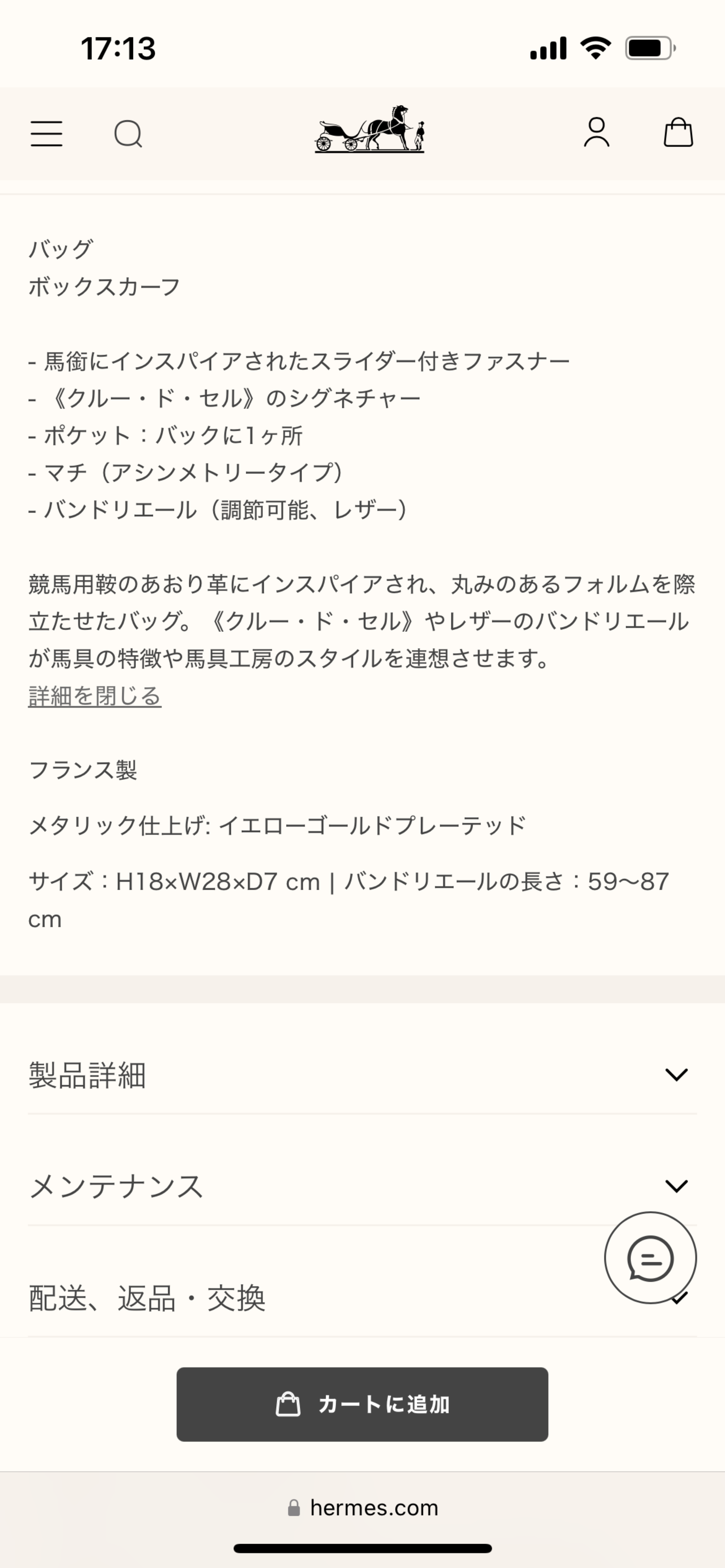Tap the カートに追加 button
Viewport: 725px width, 1568px height.
tap(362, 1404)
